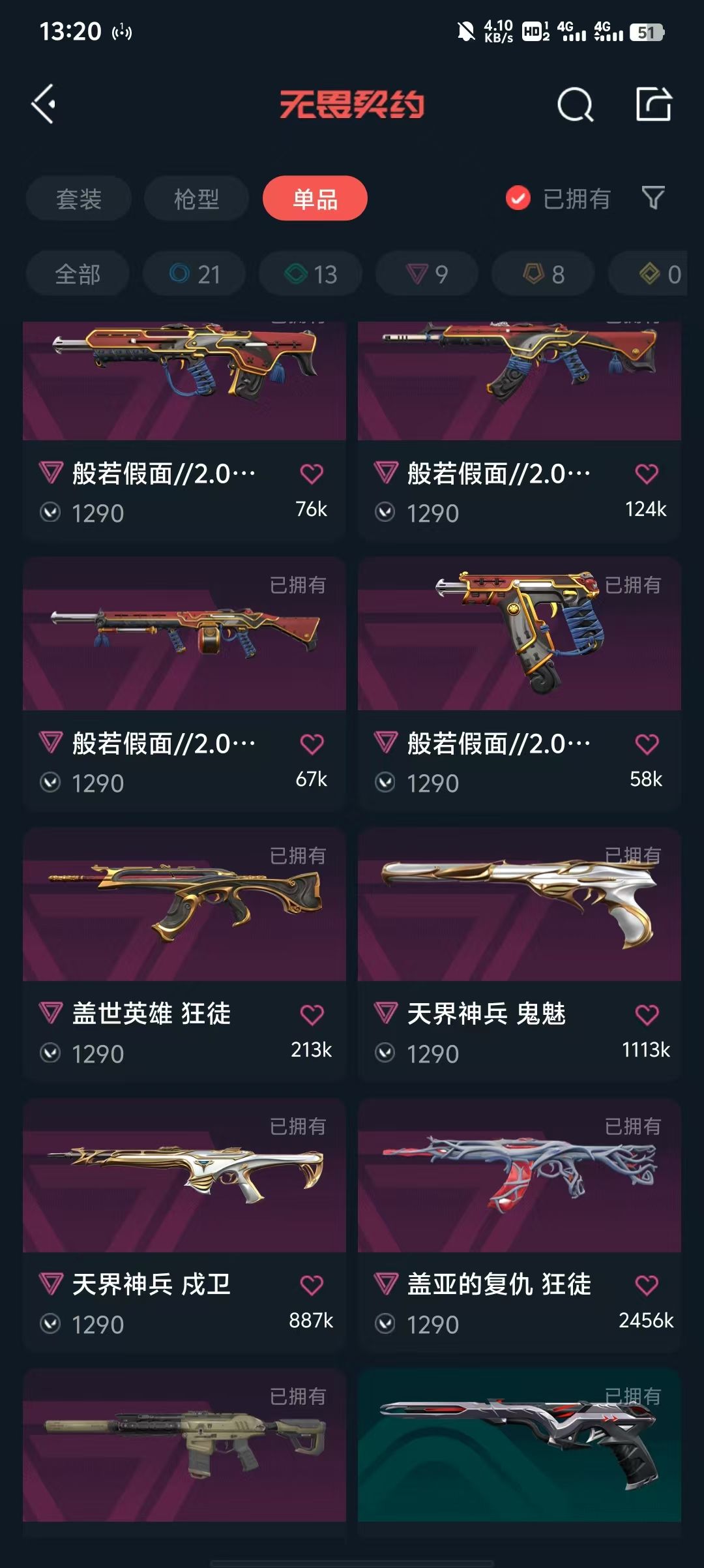Select the 全部 chip
704x1568 pixels.
tap(78, 274)
